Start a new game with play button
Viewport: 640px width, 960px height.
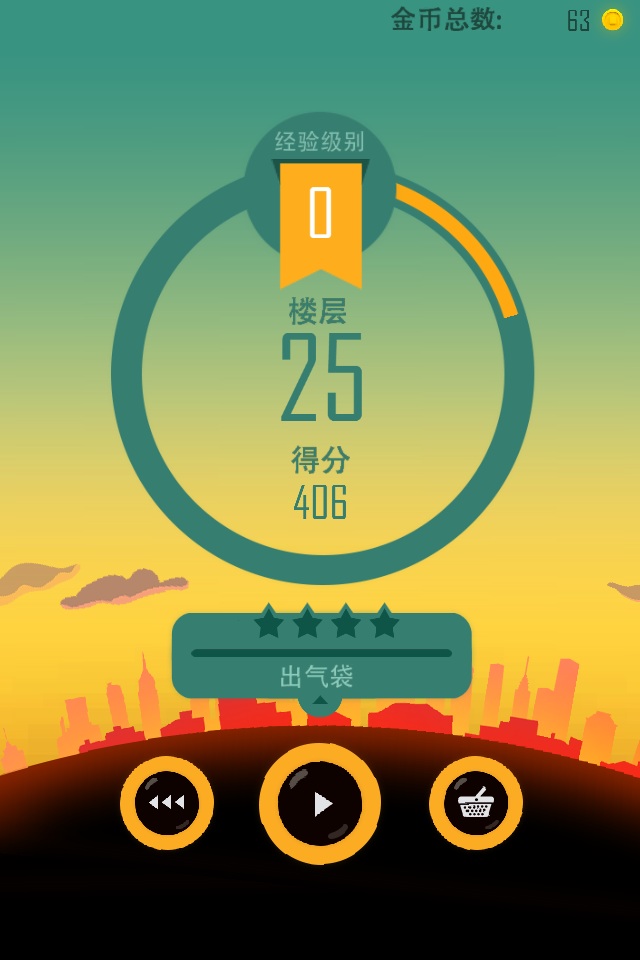pos(320,803)
